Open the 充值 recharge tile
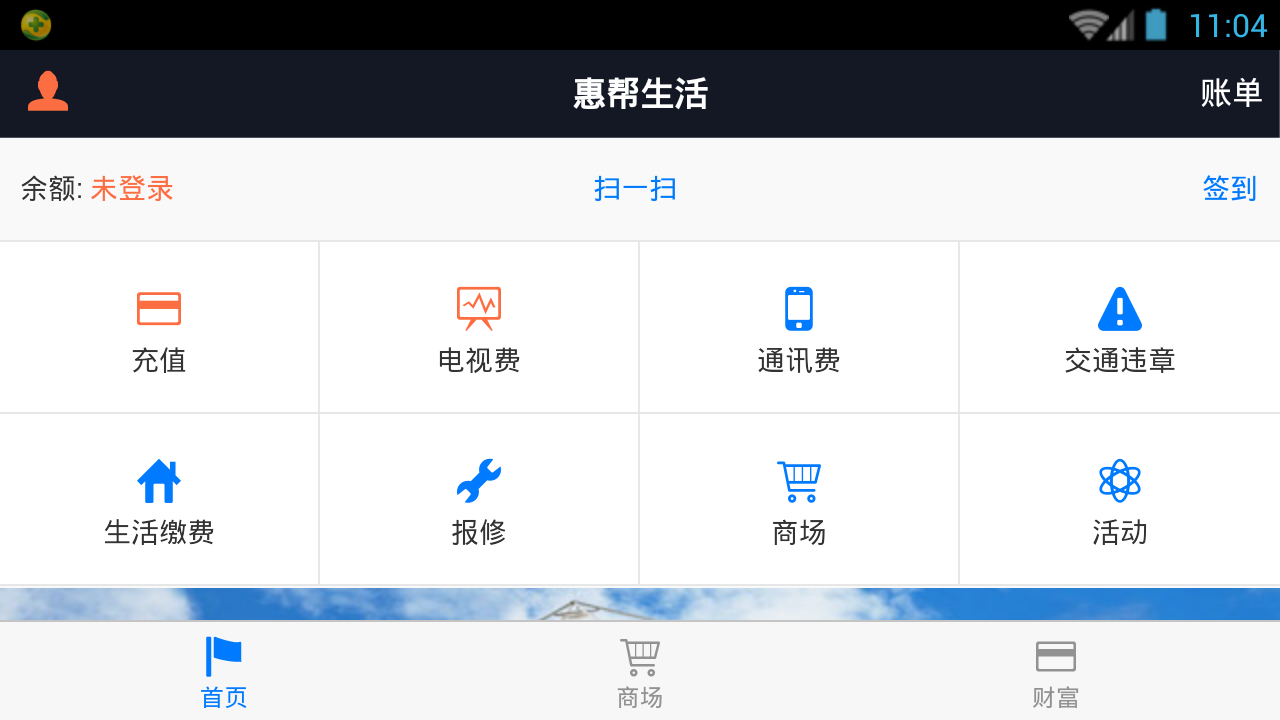This screenshot has height=720, width=1280. [x=159, y=328]
